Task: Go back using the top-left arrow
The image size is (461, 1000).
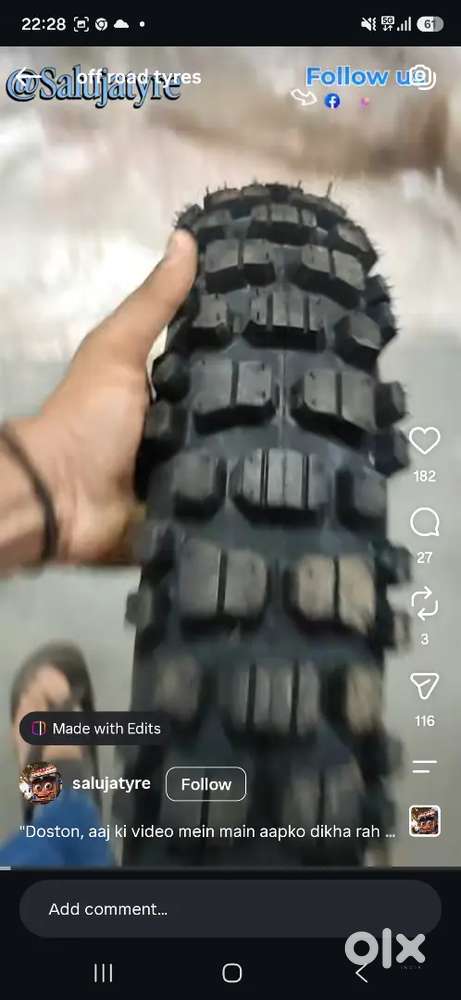Action: point(28,78)
